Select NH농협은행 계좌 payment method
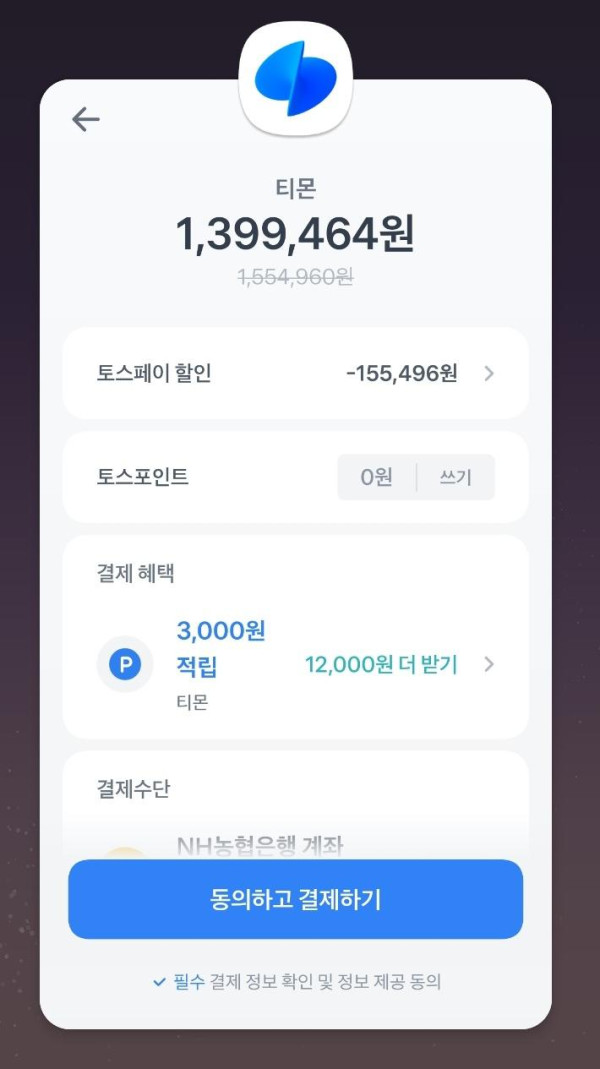The width and height of the screenshot is (600, 1069). click(260, 847)
